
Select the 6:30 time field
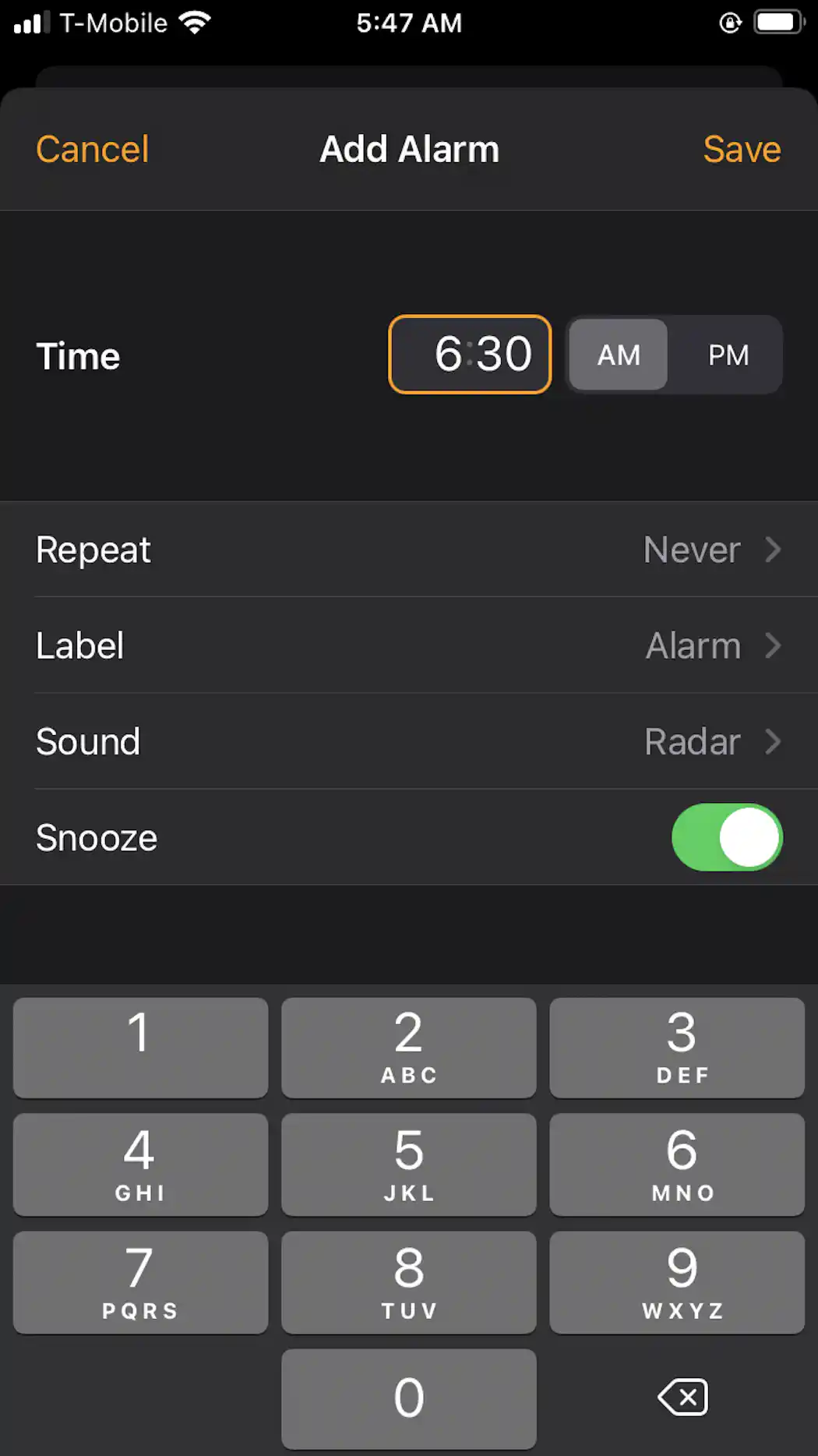click(470, 355)
